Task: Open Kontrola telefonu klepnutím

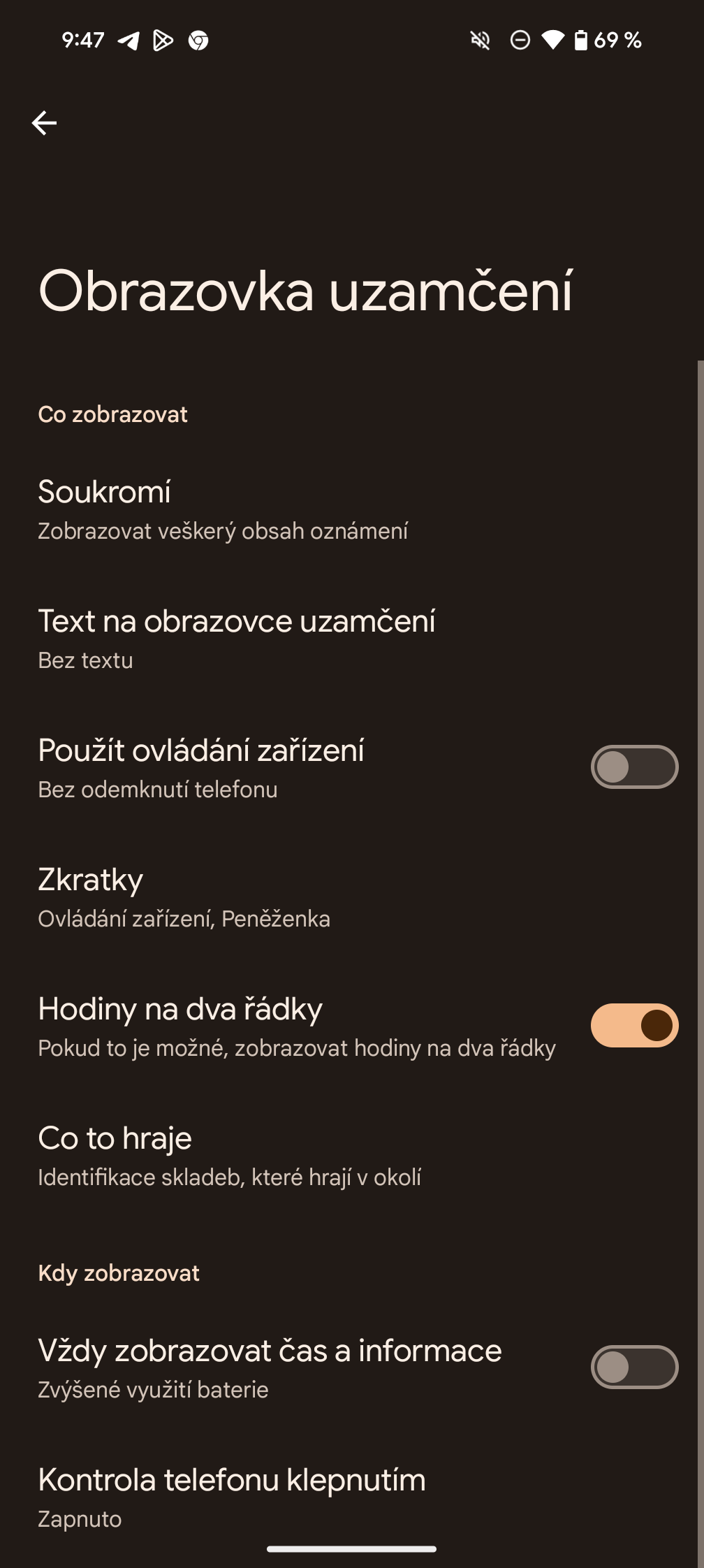Action: (x=232, y=1496)
